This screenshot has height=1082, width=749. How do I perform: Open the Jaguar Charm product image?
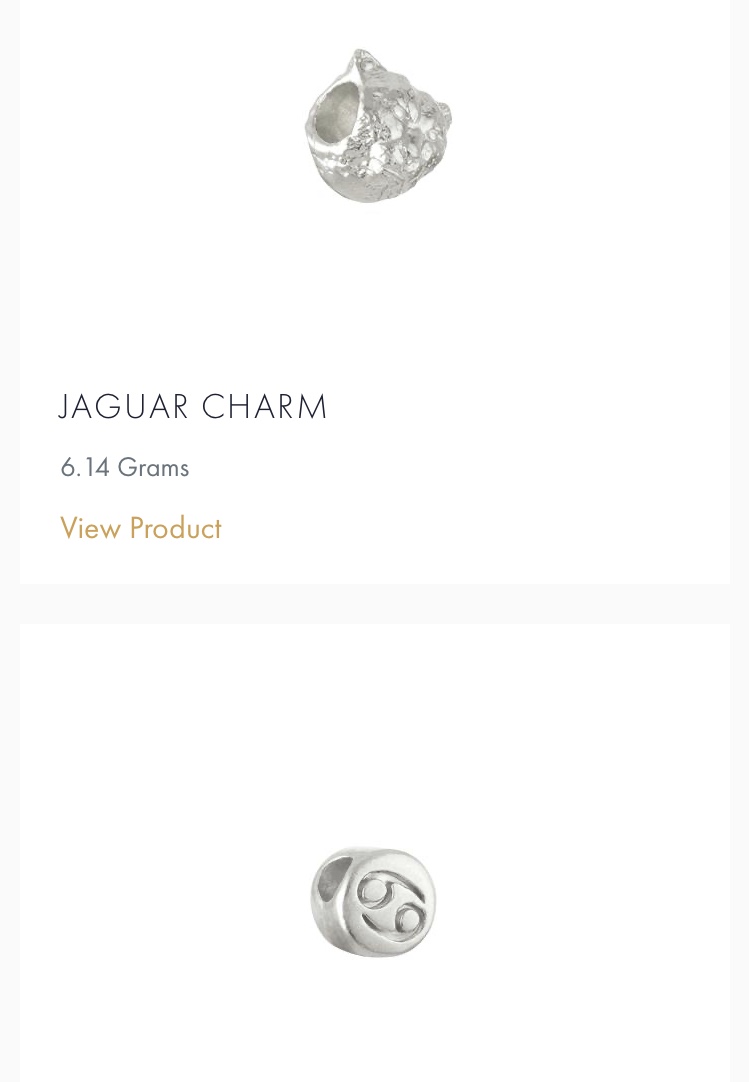[377, 126]
